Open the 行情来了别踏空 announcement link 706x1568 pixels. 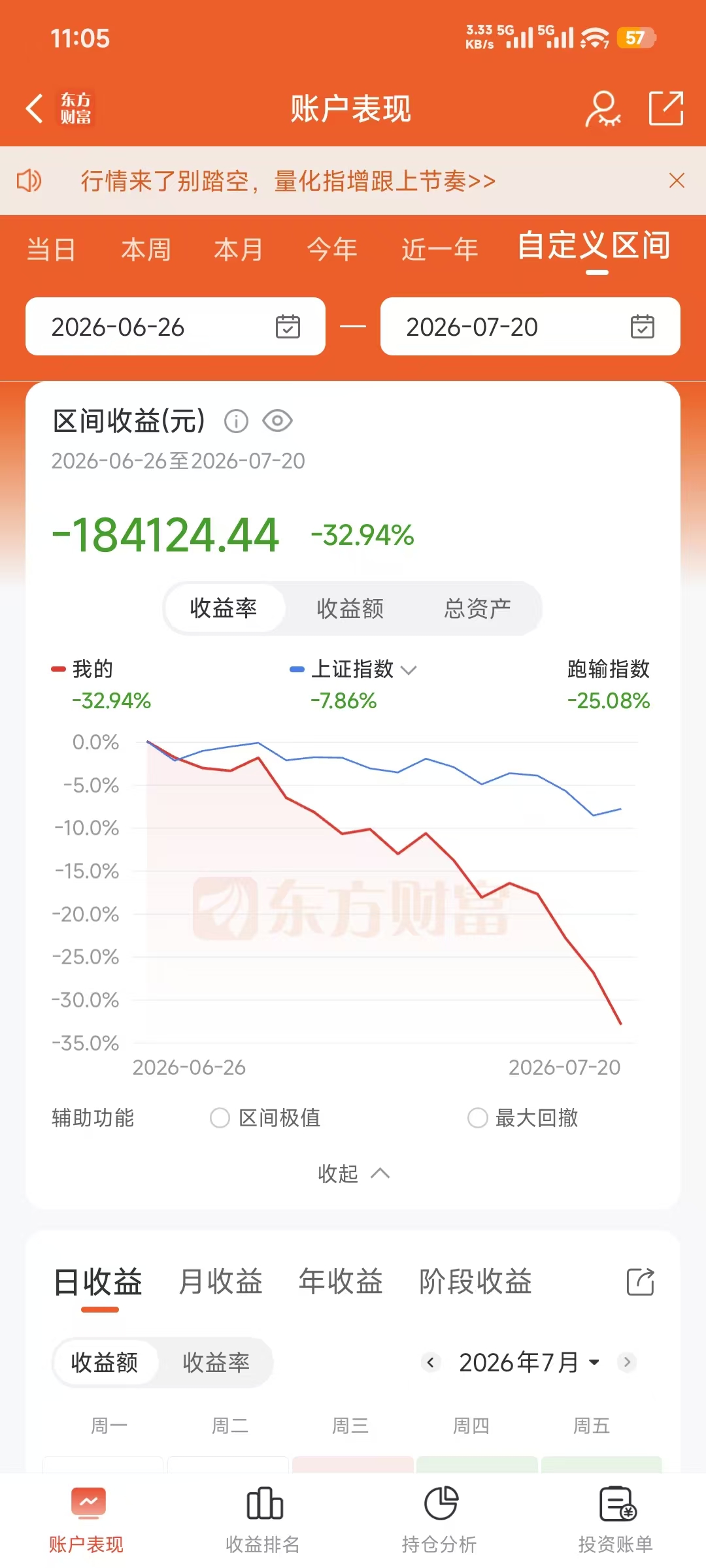(x=288, y=181)
